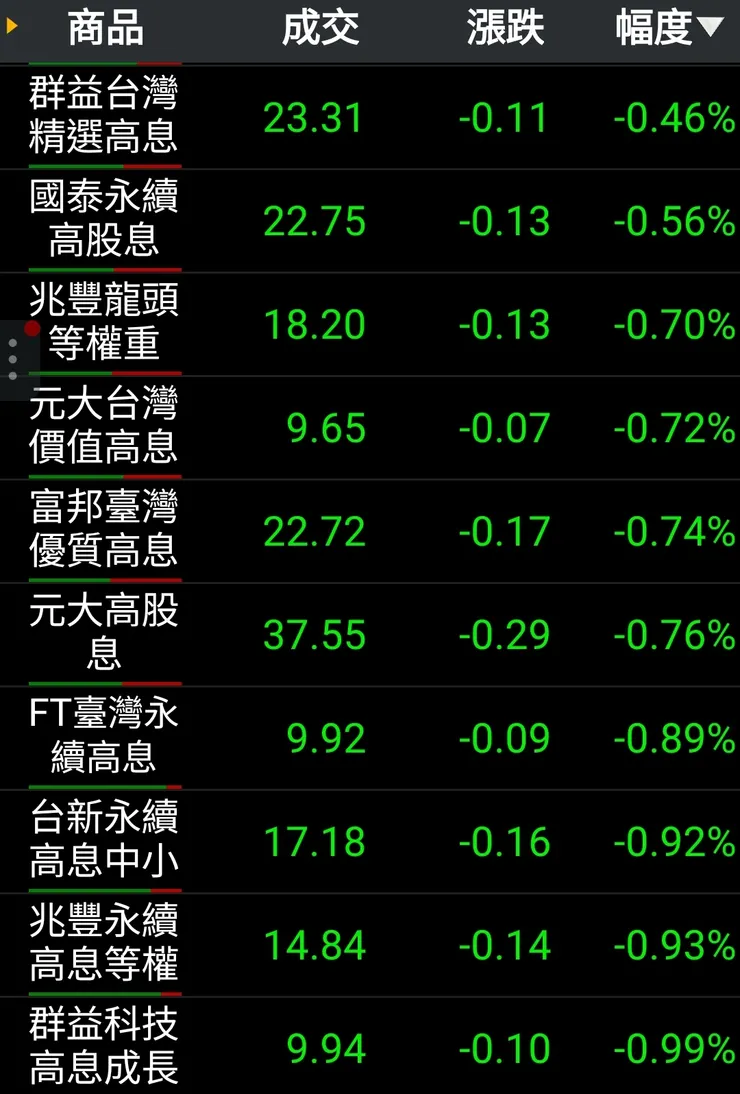Tap the 商品 column header

pos(105,29)
